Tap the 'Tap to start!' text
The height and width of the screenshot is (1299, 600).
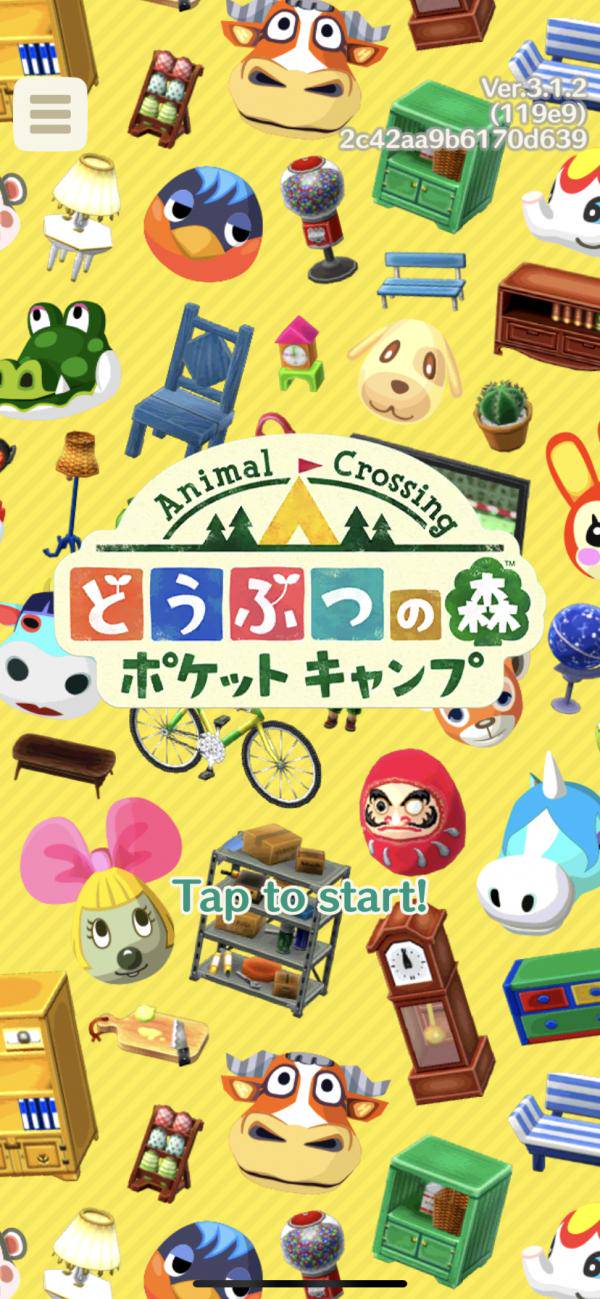tap(300, 896)
